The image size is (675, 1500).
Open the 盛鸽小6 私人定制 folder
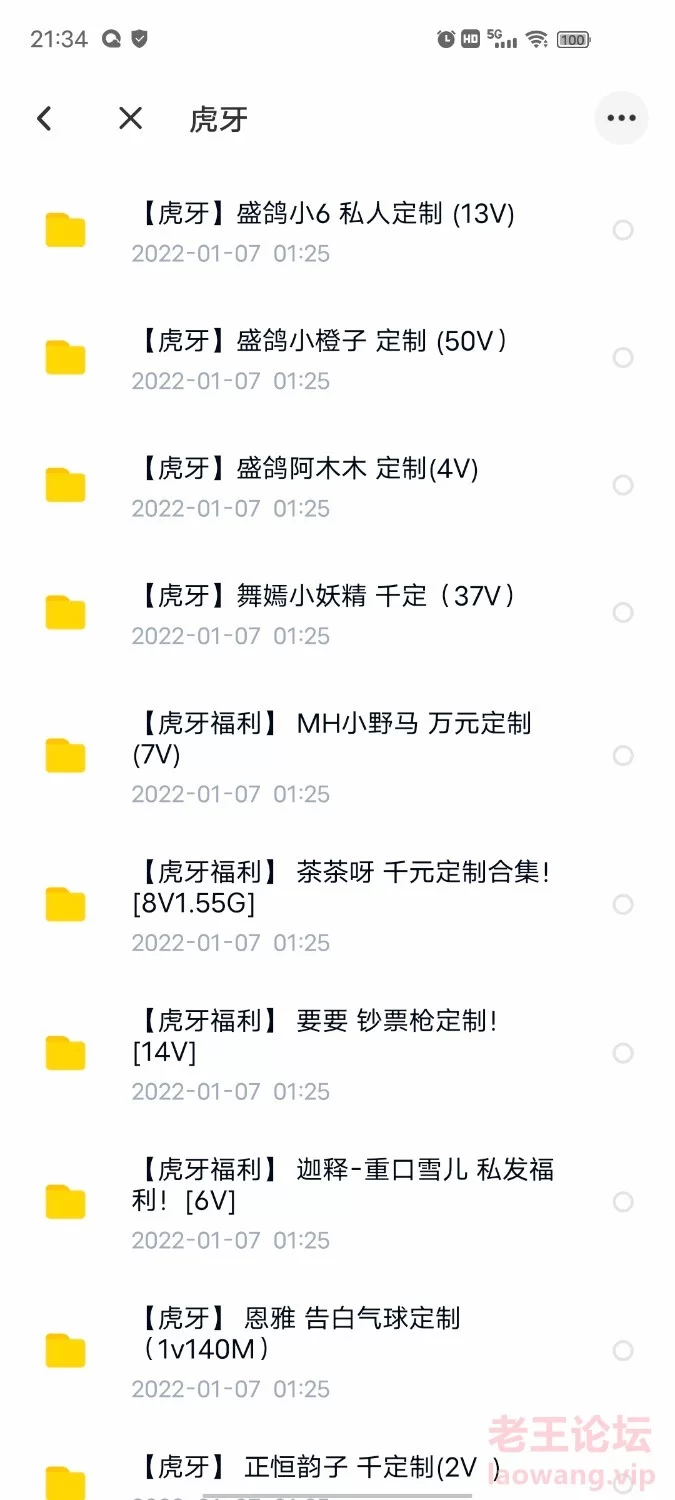coord(337,231)
